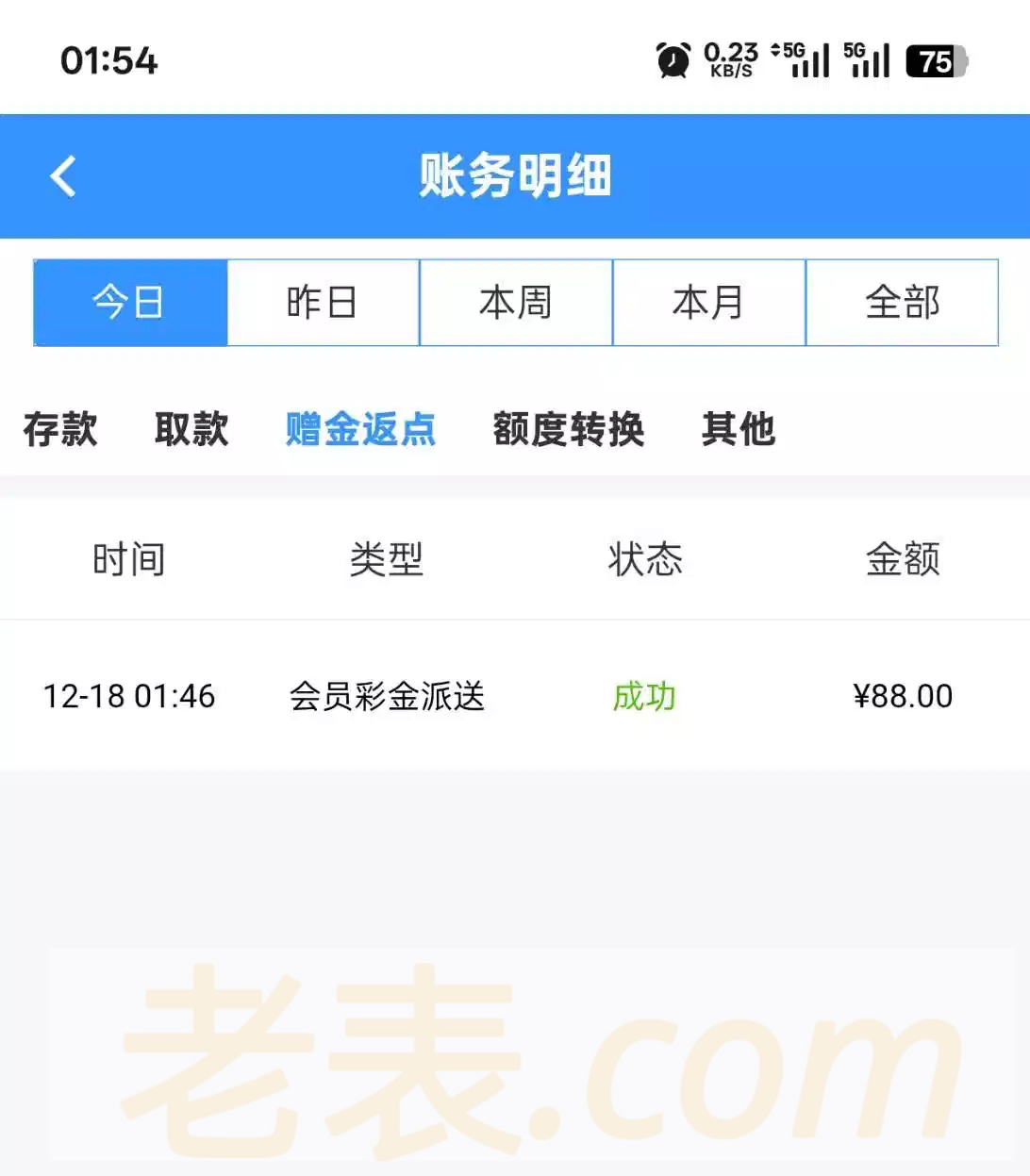Go back using the arrow icon
Viewport: 1030px width, 1176px height.
tap(63, 176)
